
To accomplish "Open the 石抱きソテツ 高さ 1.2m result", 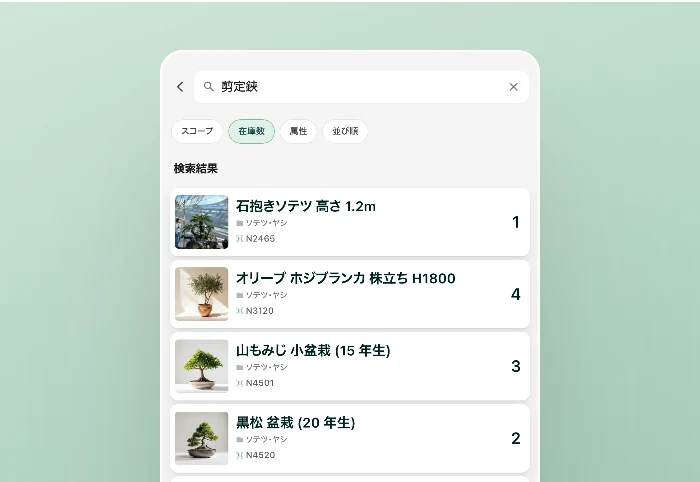I will [350, 222].
